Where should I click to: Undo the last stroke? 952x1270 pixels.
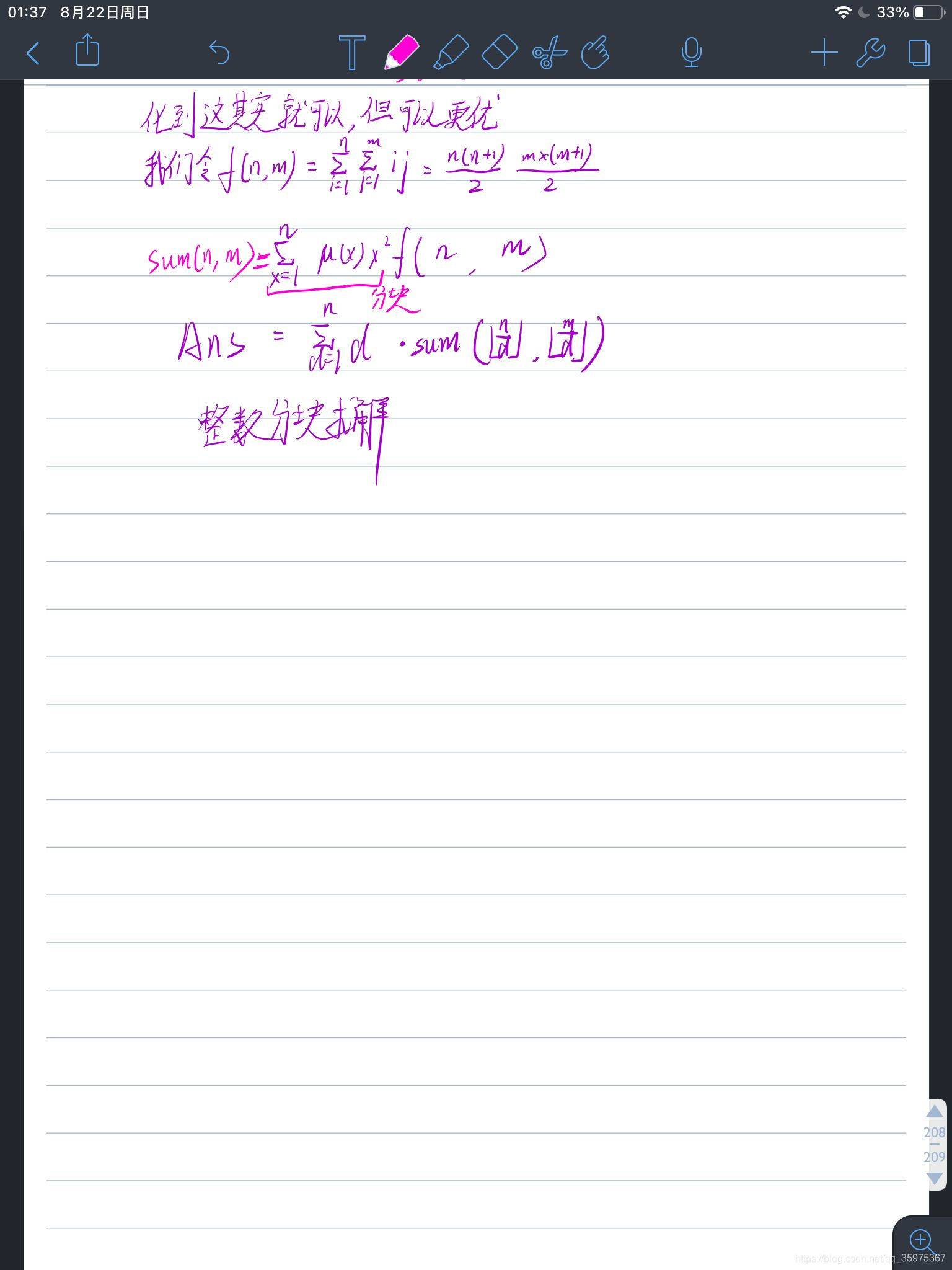[x=219, y=53]
